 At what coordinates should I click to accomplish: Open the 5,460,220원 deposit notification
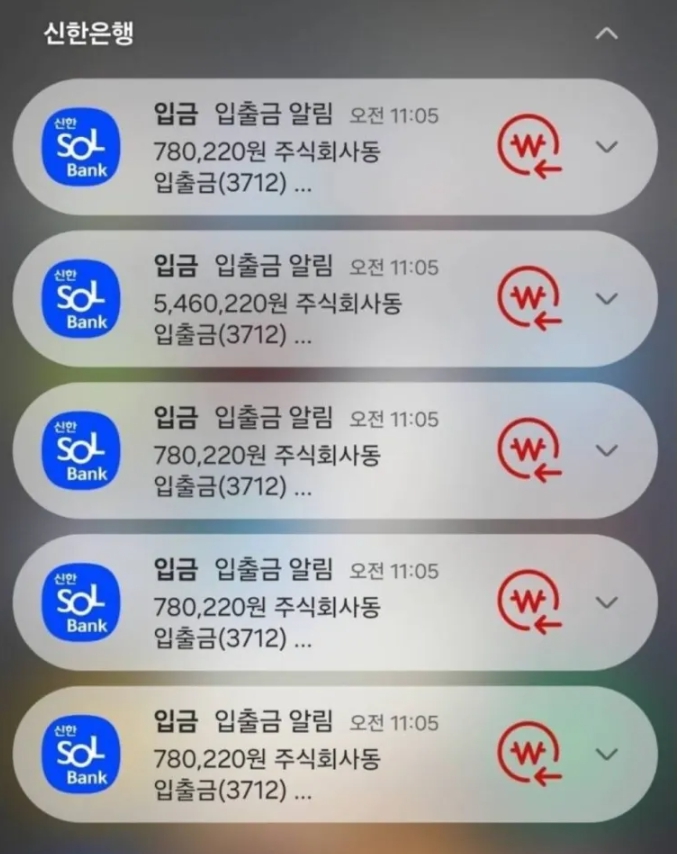(300, 299)
